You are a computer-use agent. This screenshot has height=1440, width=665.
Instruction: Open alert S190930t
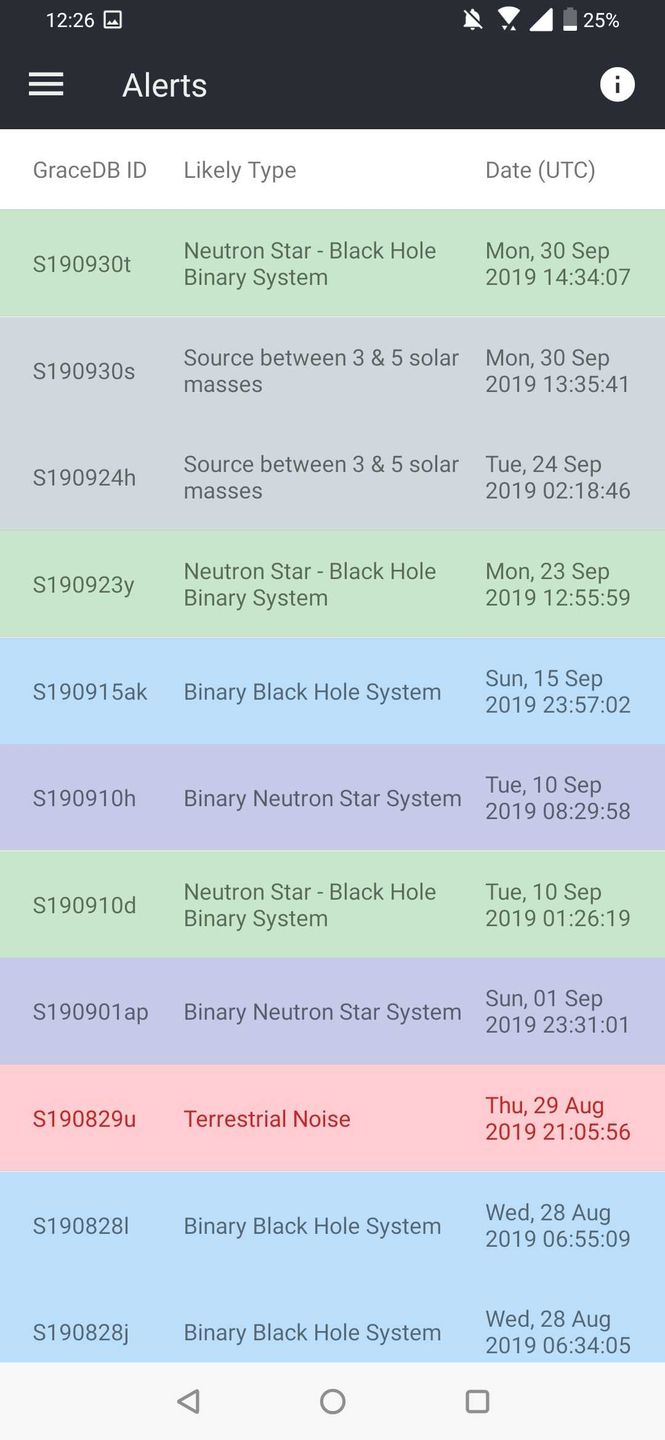click(332, 264)
